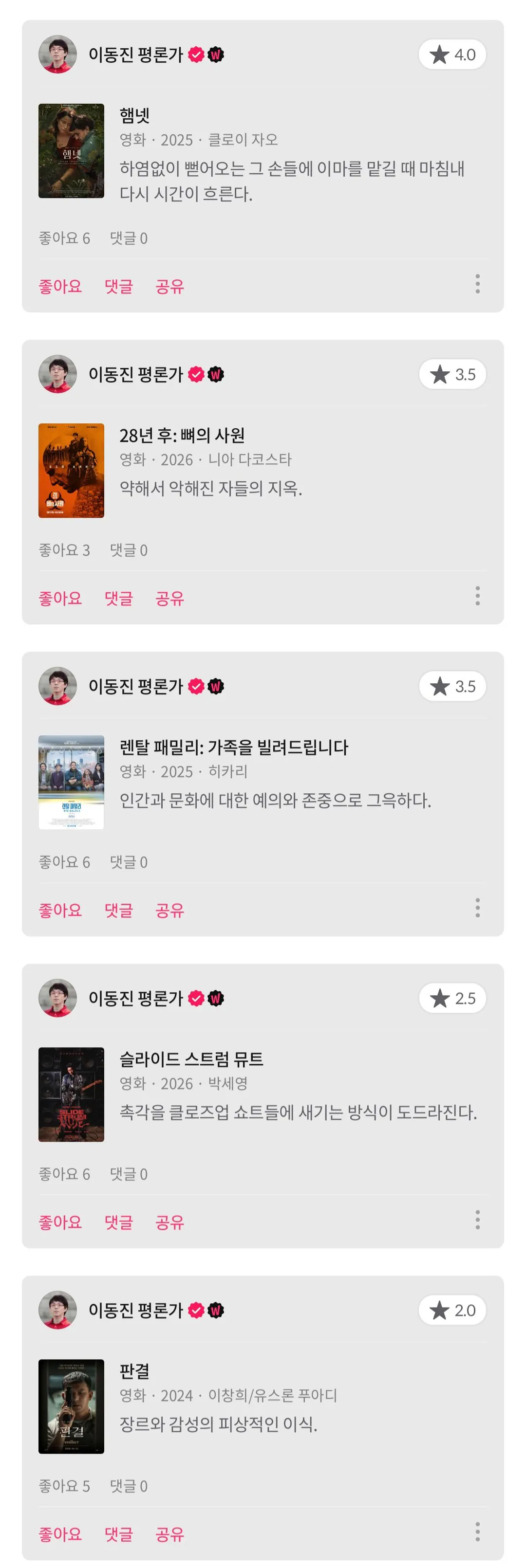Screen dimensions: 526x1568
Task: Open the 렌탈 패밀리 movie poster
Action: [71, 782]
